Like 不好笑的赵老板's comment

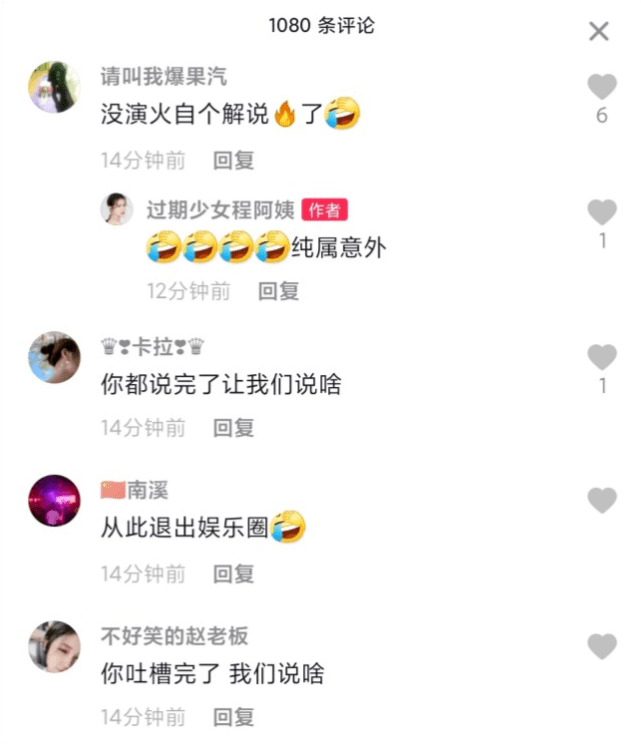point(602,647)
